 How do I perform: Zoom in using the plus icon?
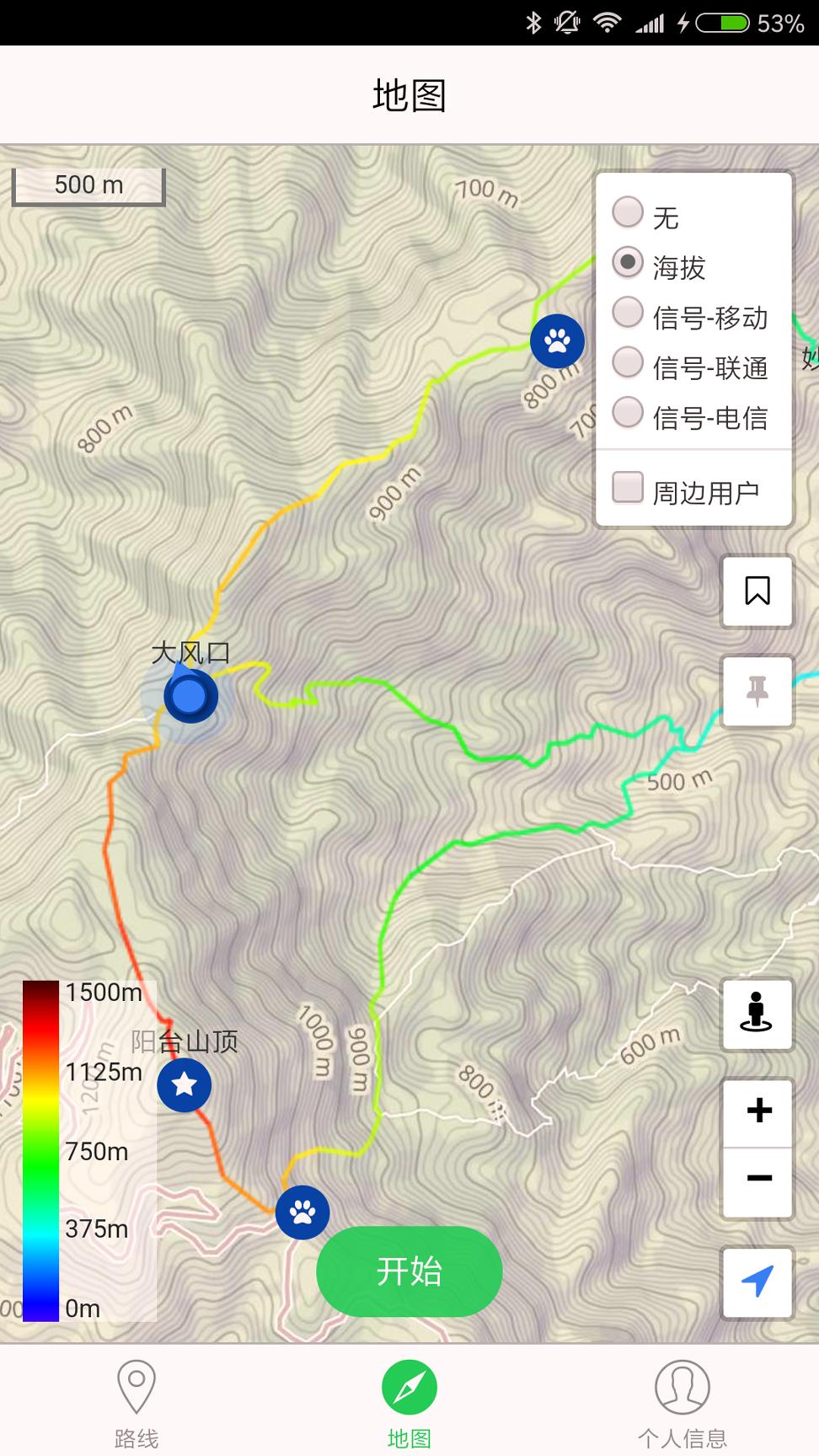click(756, 1110)
